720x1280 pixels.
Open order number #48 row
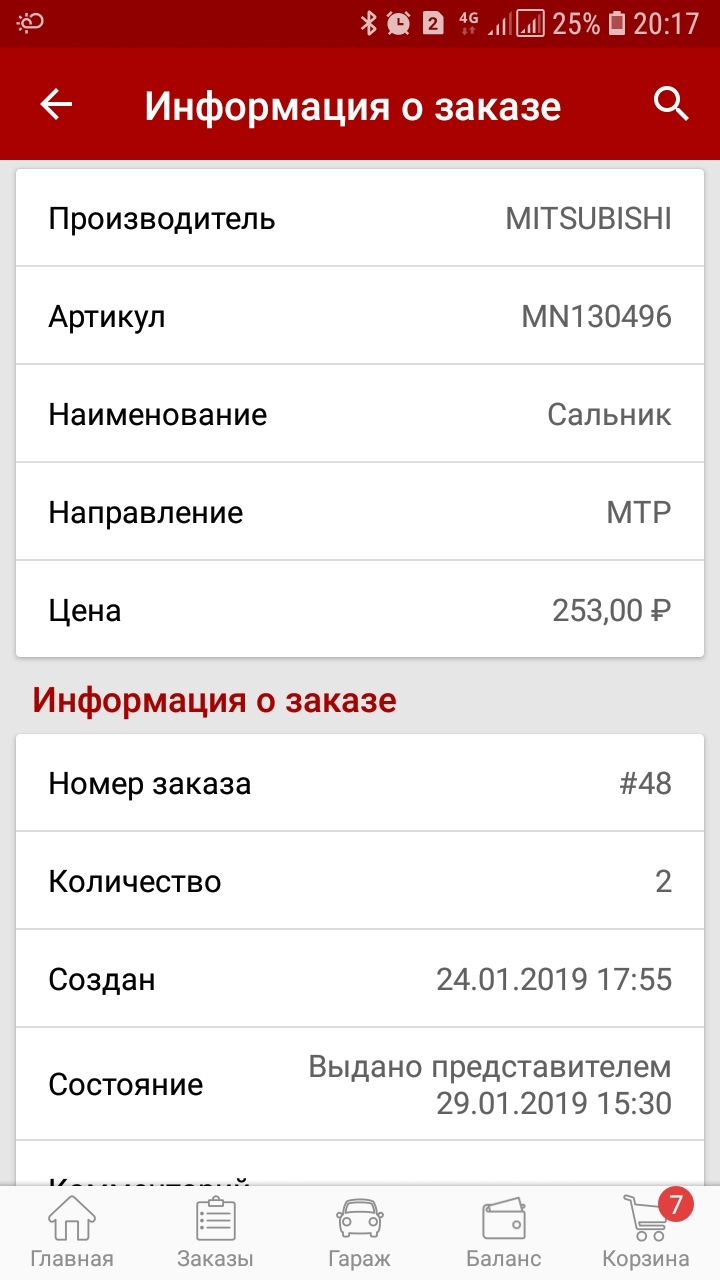(360, 783)
